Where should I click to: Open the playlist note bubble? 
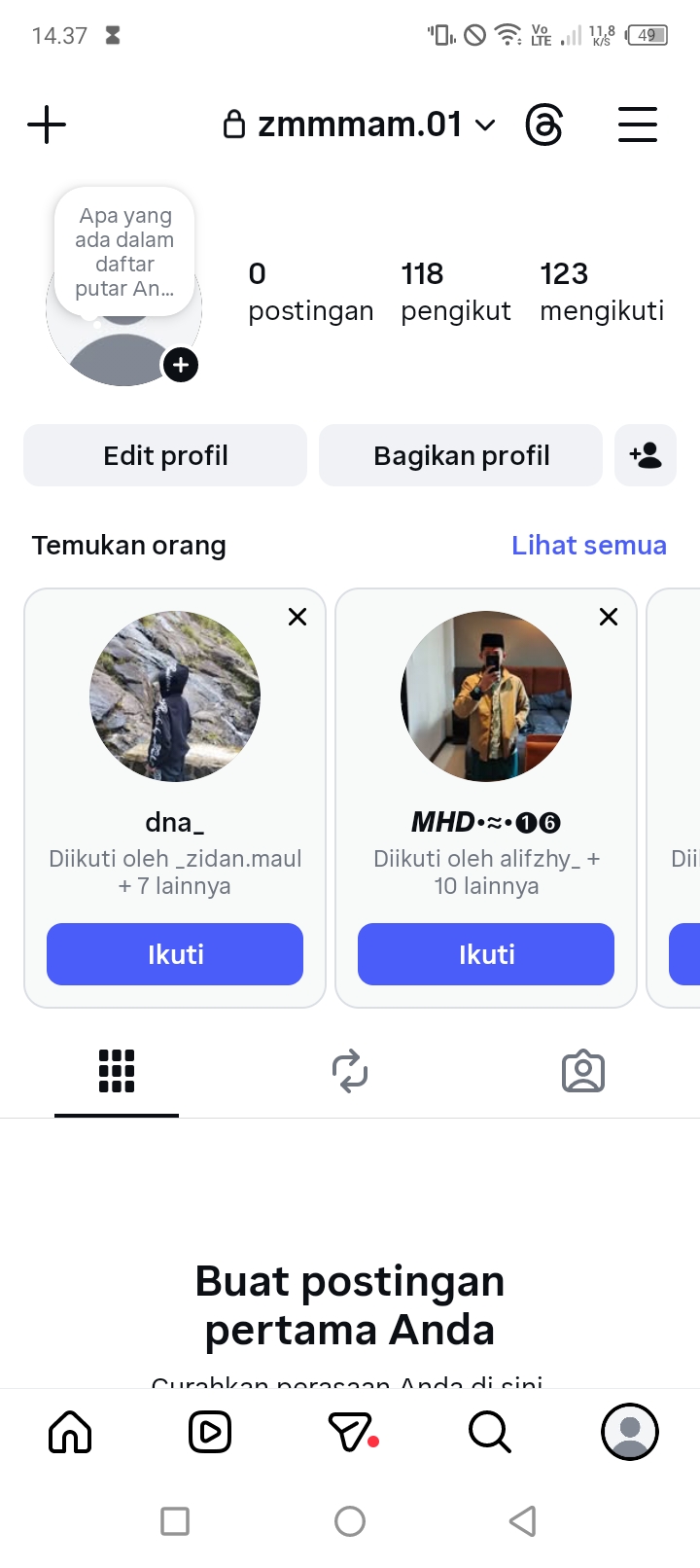[124, 252]
